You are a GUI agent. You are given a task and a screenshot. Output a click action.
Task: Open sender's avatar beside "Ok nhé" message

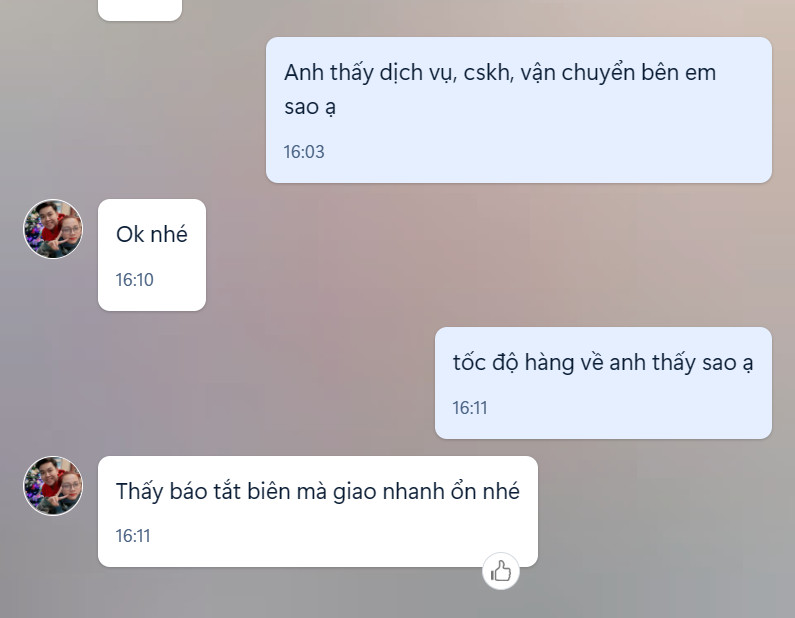click(53, 229)
